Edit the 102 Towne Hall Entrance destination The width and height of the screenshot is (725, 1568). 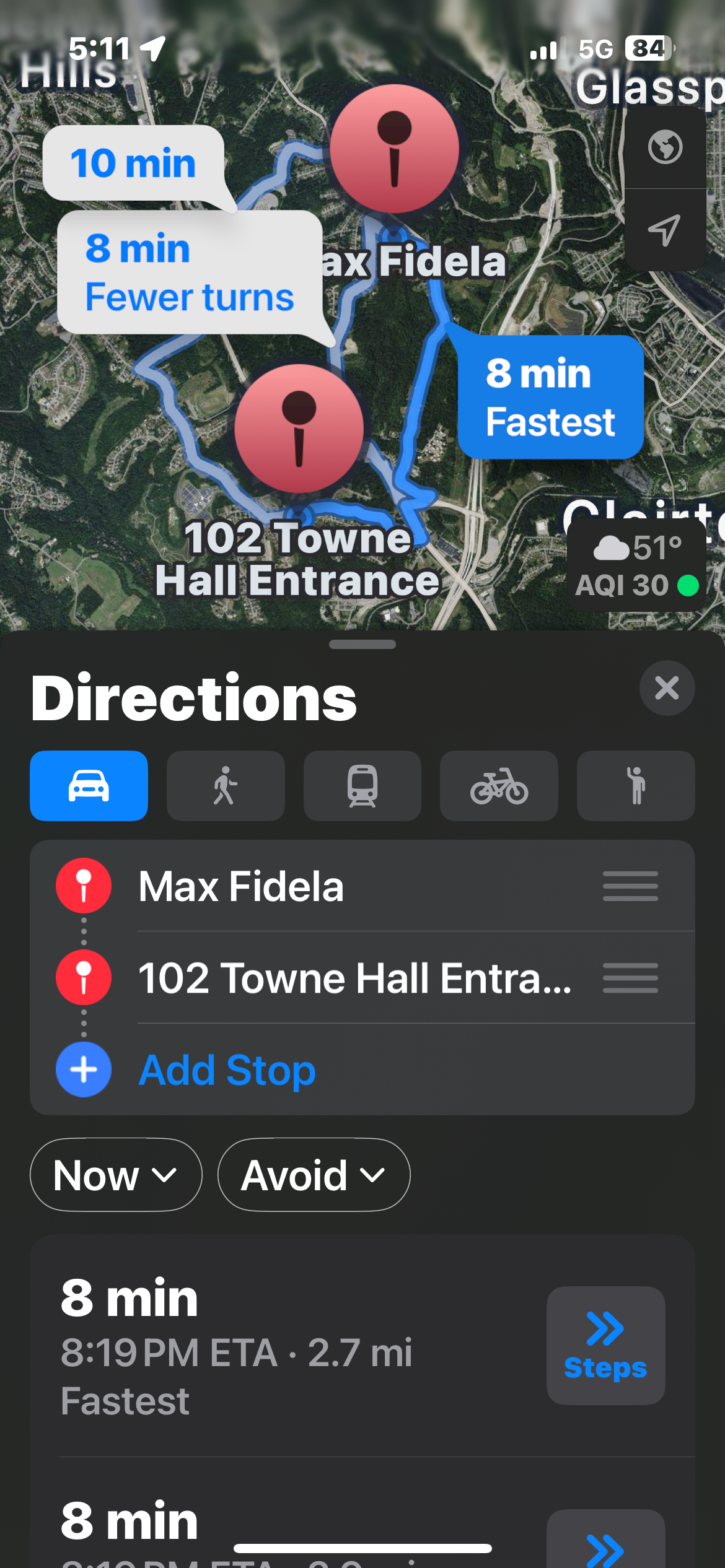point(353,978)
